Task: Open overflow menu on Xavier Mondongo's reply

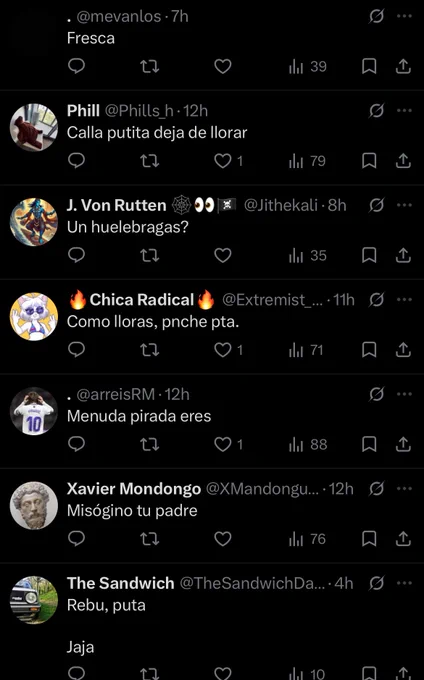Action: (404, 489)
